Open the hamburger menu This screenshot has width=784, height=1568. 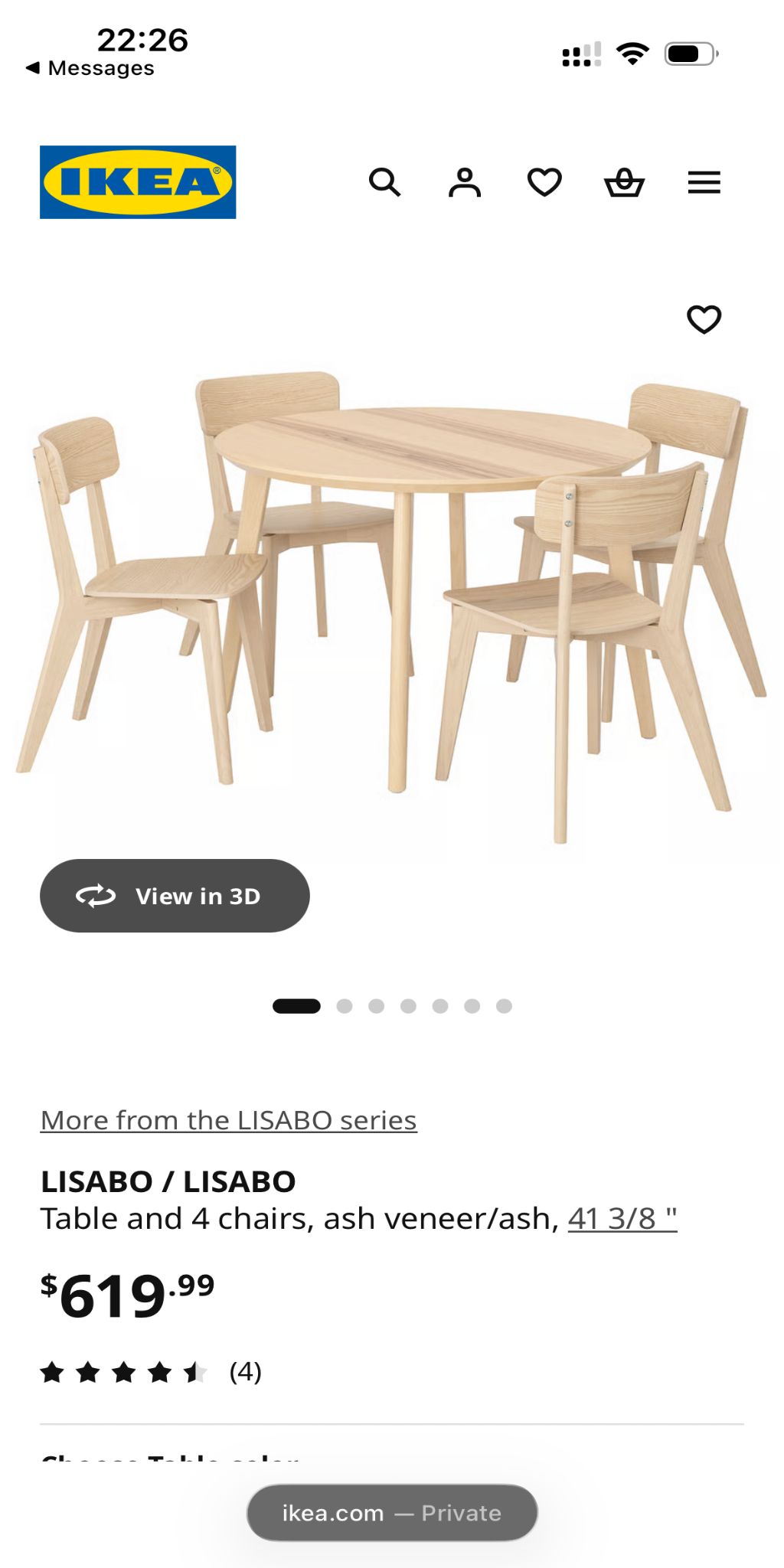click(704, 182)
